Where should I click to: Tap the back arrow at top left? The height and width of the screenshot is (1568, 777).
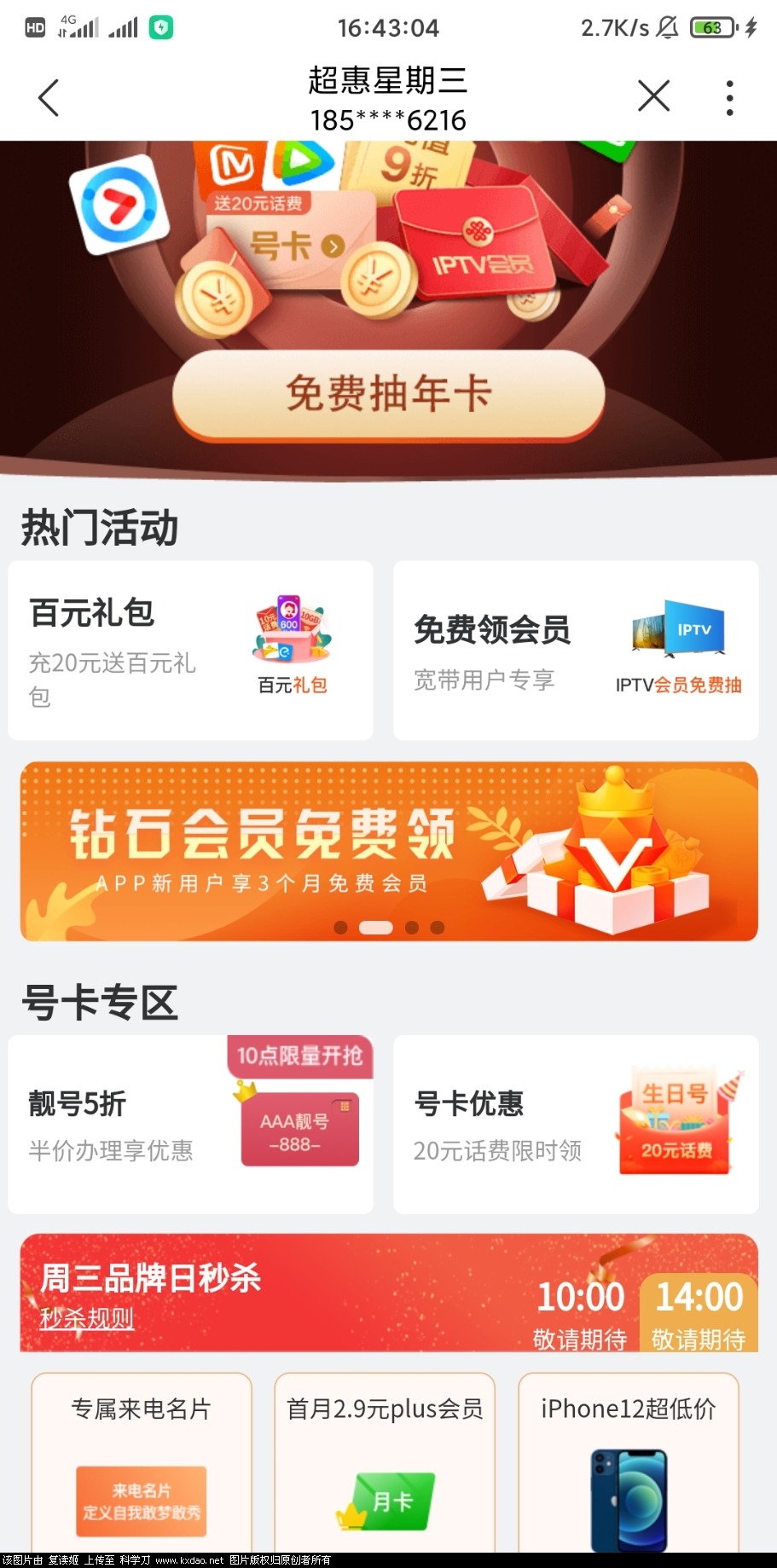pos(49,96)
